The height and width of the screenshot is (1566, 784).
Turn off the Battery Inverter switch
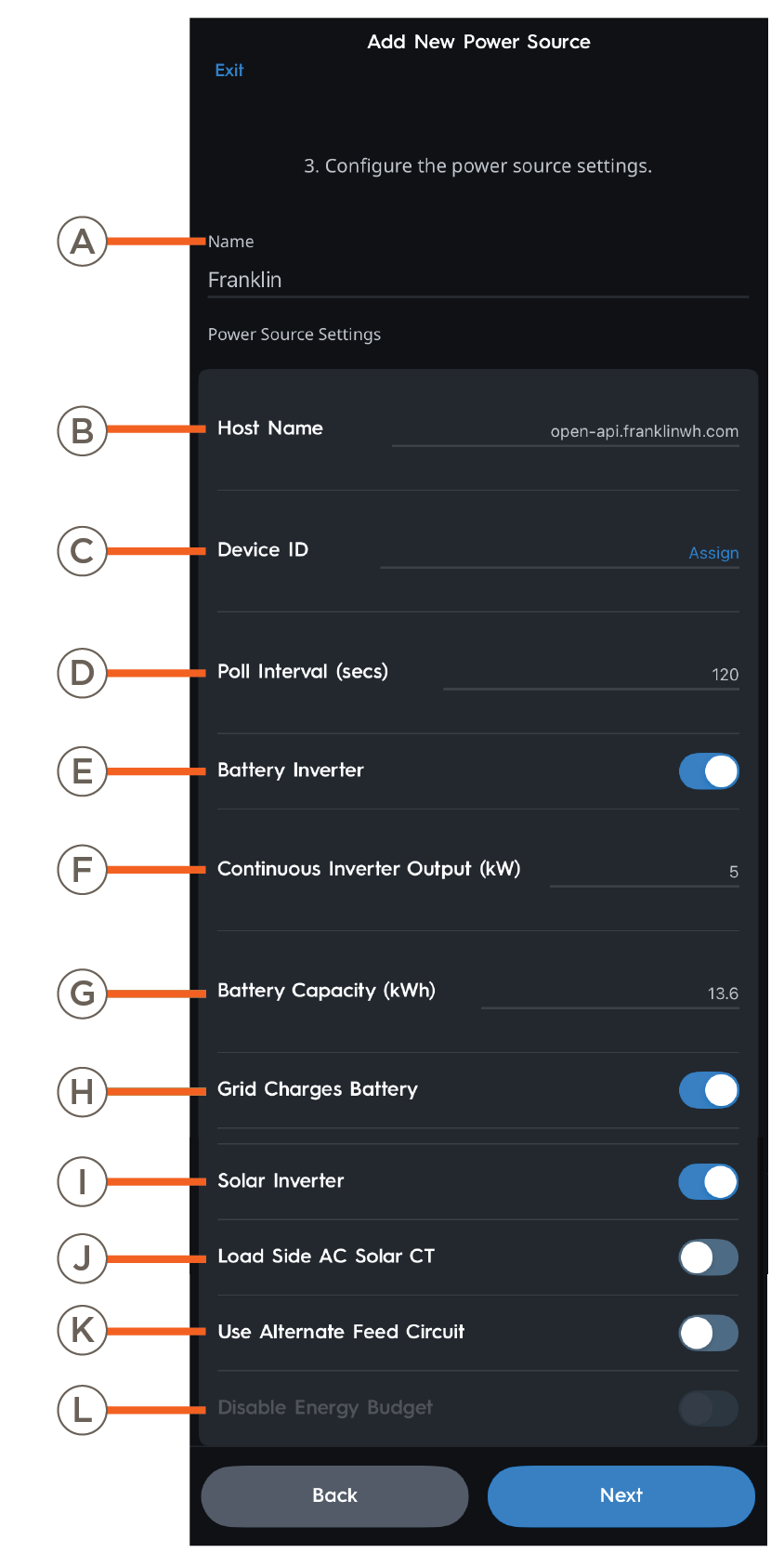[x=709, y=771]
